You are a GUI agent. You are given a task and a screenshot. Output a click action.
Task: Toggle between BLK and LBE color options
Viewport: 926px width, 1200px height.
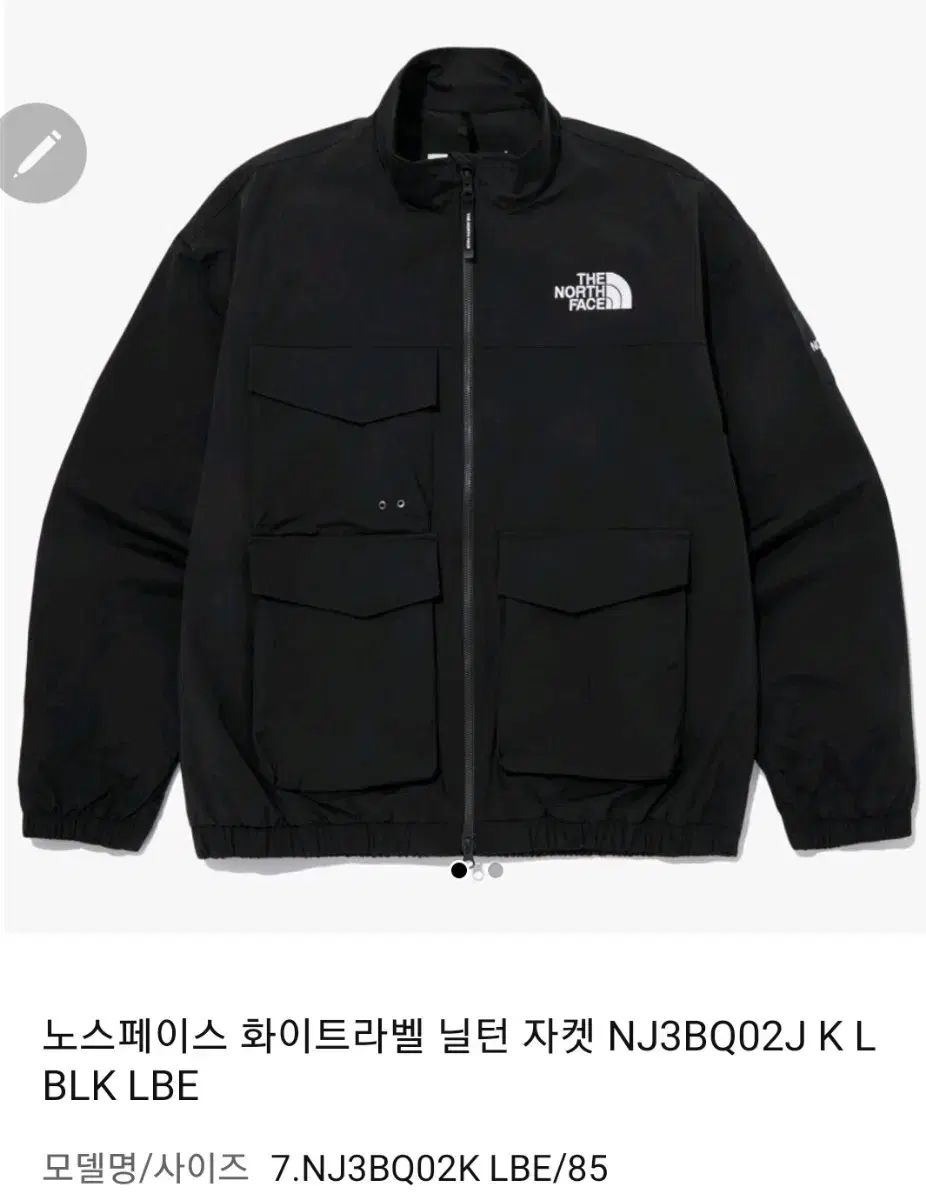tap(475, 872)
